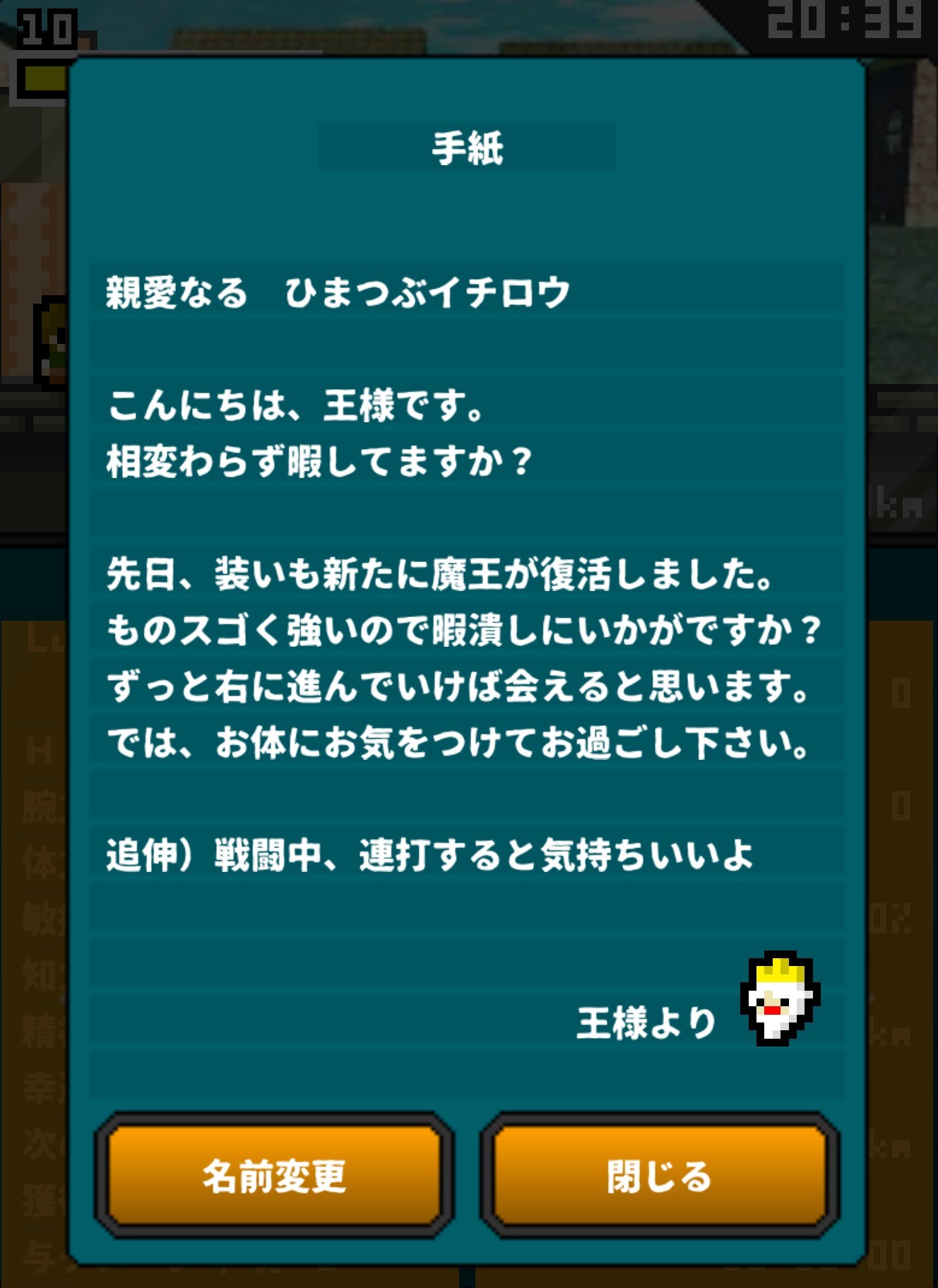Viewport: 938px width, 1288px height.
Task: Close the letter with 閉じる
Action: tap(659, 1176)
